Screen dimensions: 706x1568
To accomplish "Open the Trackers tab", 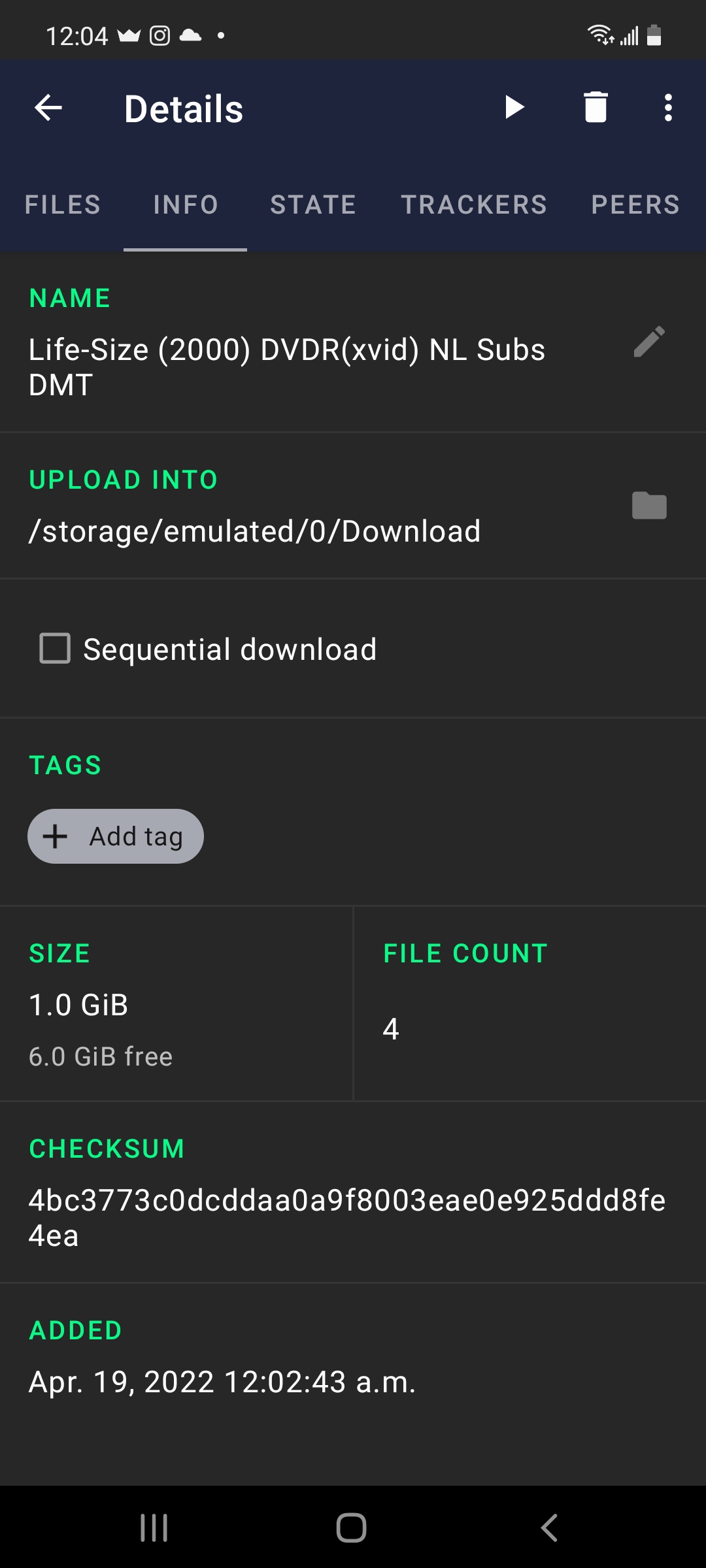I will [x=474, y=205].
